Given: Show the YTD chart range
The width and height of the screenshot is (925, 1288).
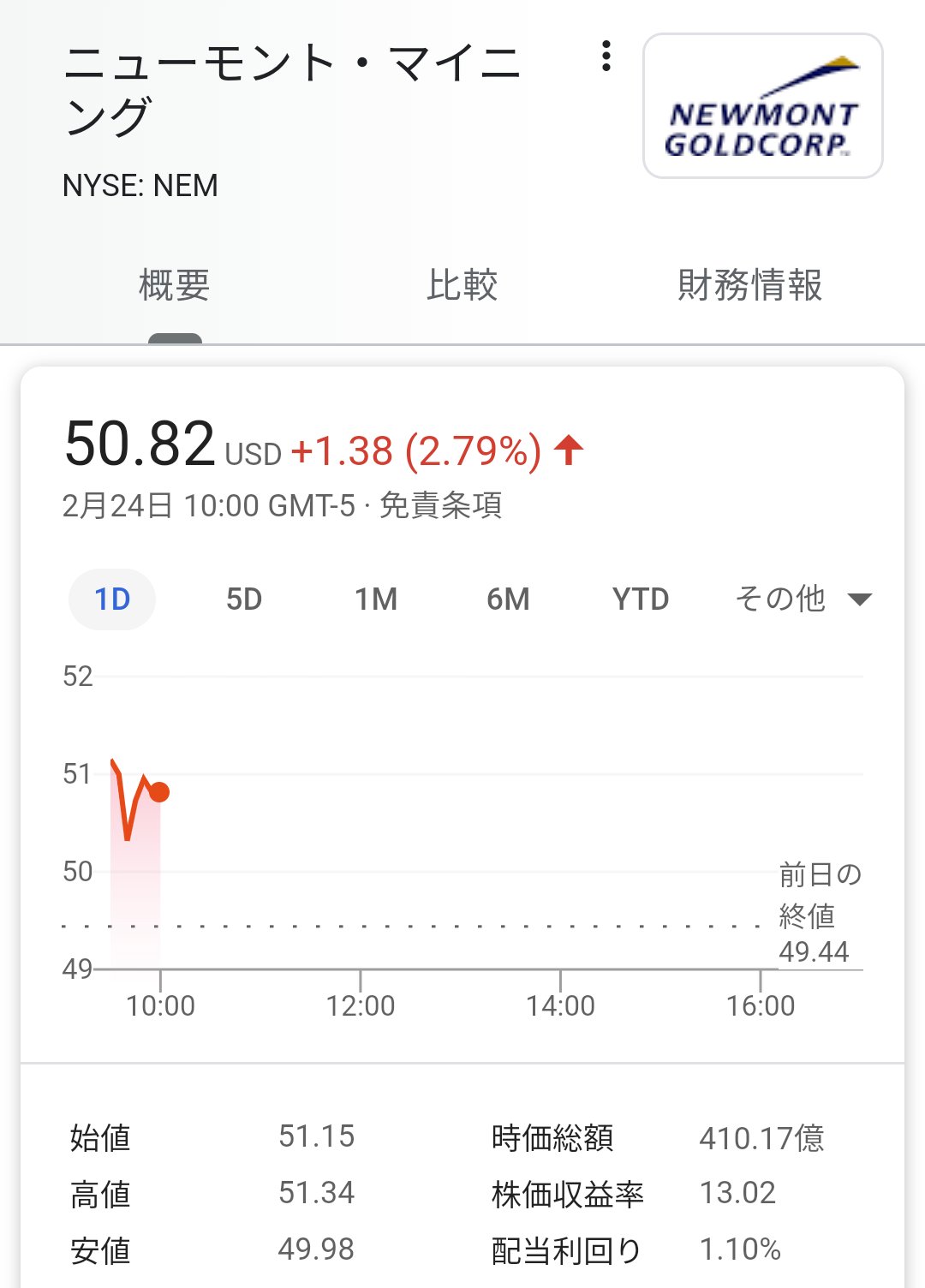Looking at the screenshot, I should (641, 599).
